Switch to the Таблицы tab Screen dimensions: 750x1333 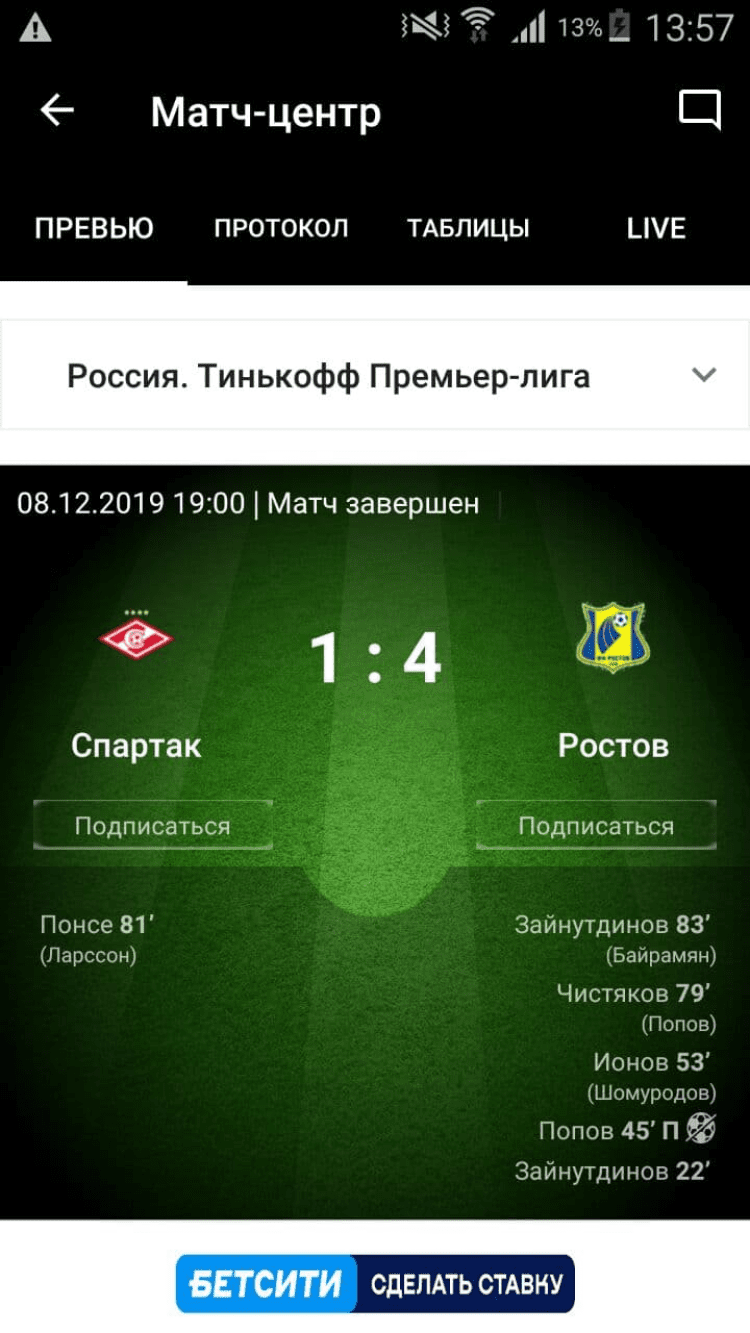tap(468, 228)
